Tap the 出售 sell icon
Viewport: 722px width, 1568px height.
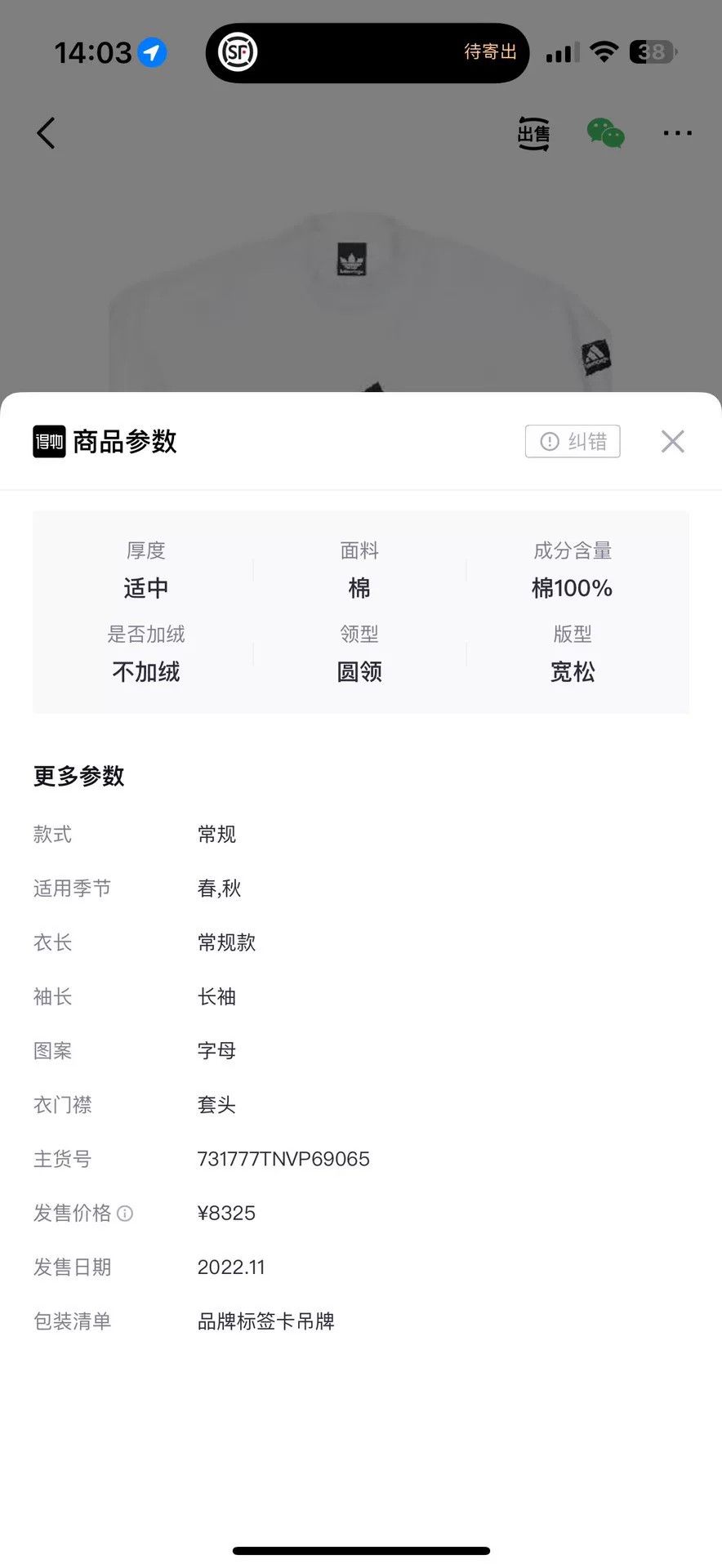[x=533, y=133]
